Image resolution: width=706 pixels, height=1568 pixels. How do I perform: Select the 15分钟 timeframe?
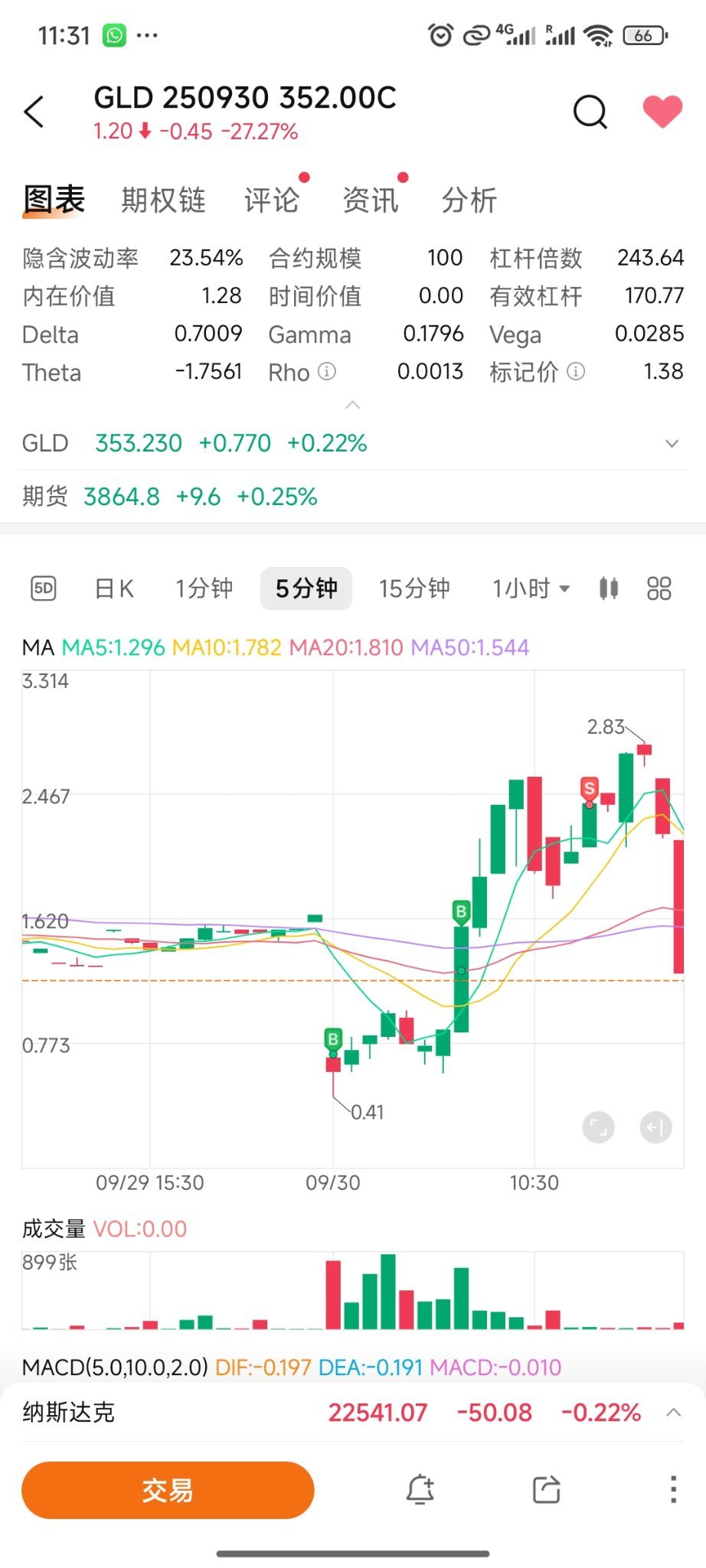[413, 587]
